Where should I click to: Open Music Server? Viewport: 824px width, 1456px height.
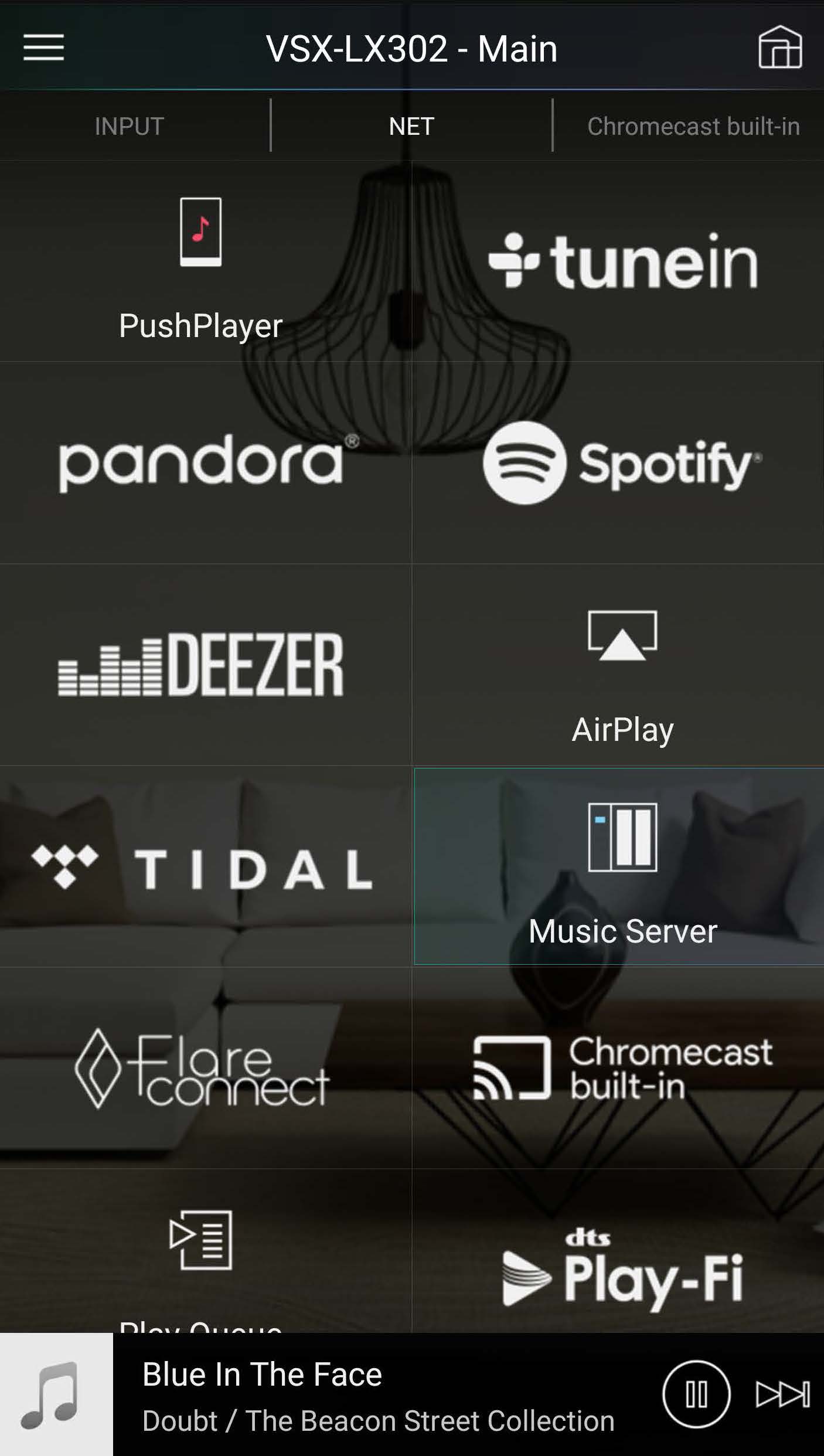pyautogui.click(x=622, y=866)
